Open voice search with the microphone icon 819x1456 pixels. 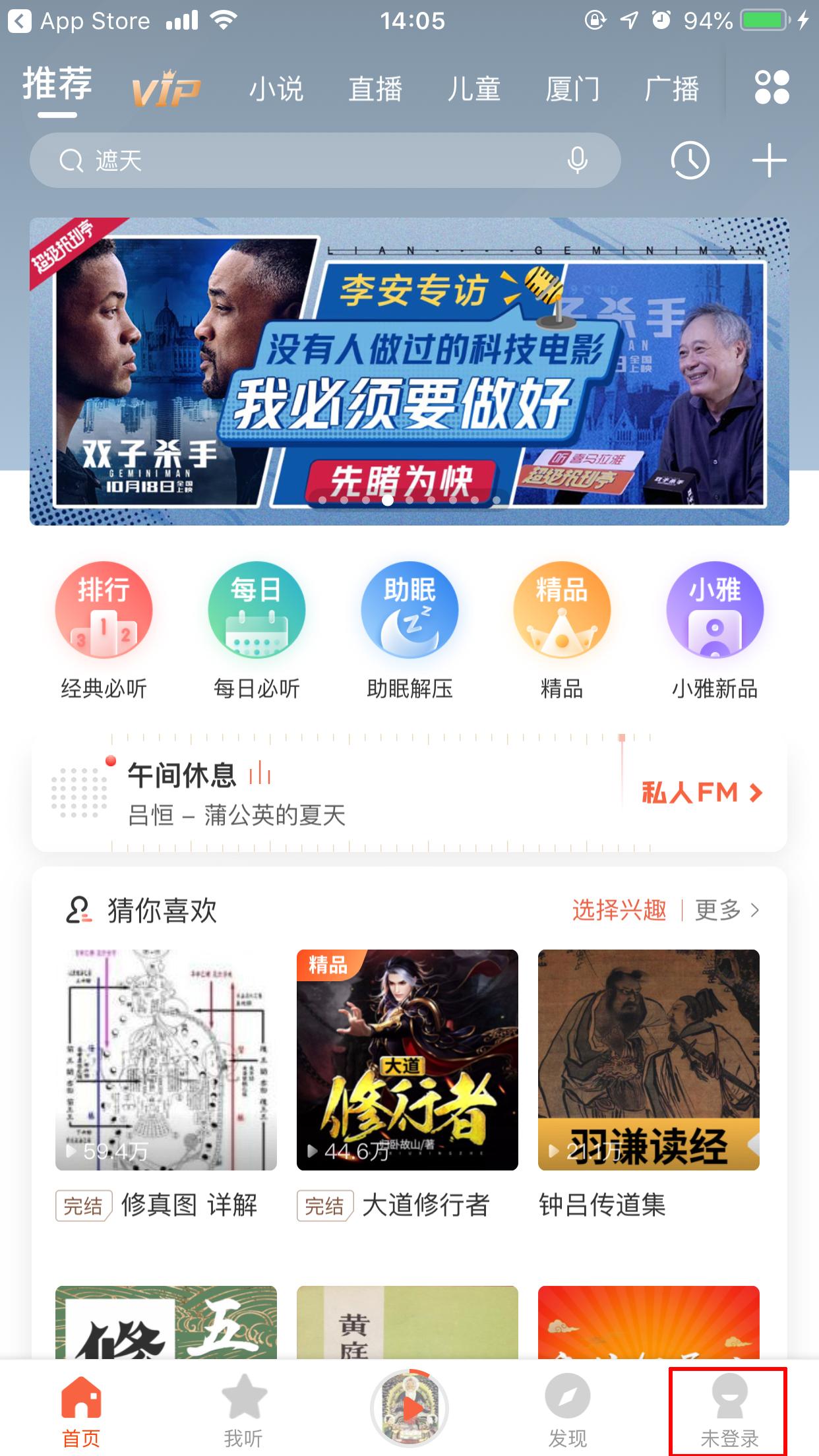coord(578,160)
